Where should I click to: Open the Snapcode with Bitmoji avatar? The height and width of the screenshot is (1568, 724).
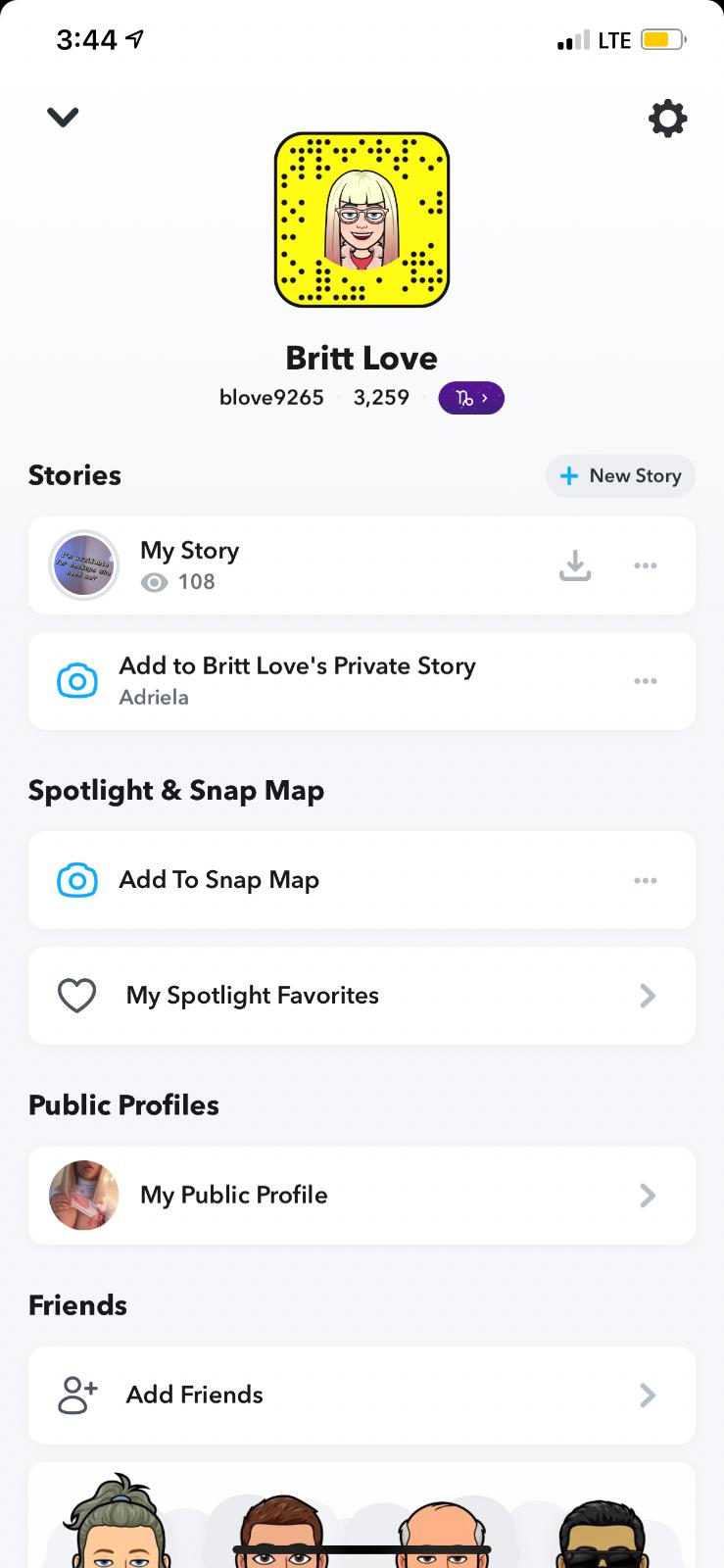coord(362,220)
